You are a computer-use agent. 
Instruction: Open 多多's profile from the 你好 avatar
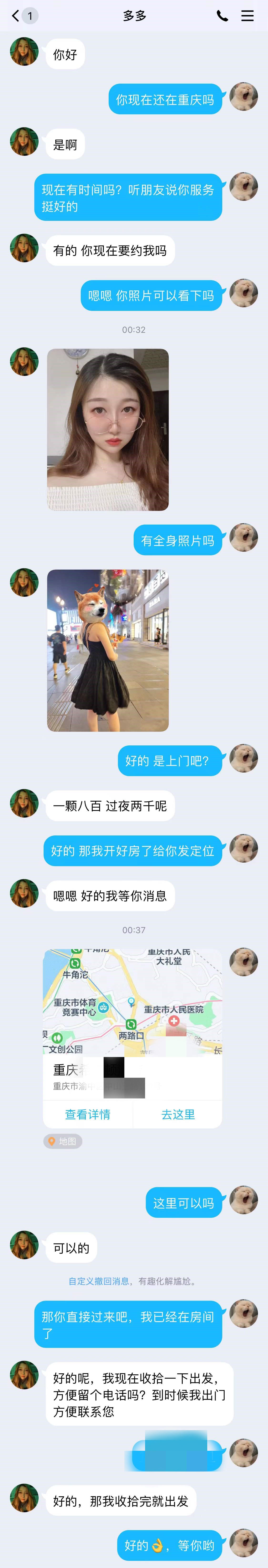tap(24, 51)
